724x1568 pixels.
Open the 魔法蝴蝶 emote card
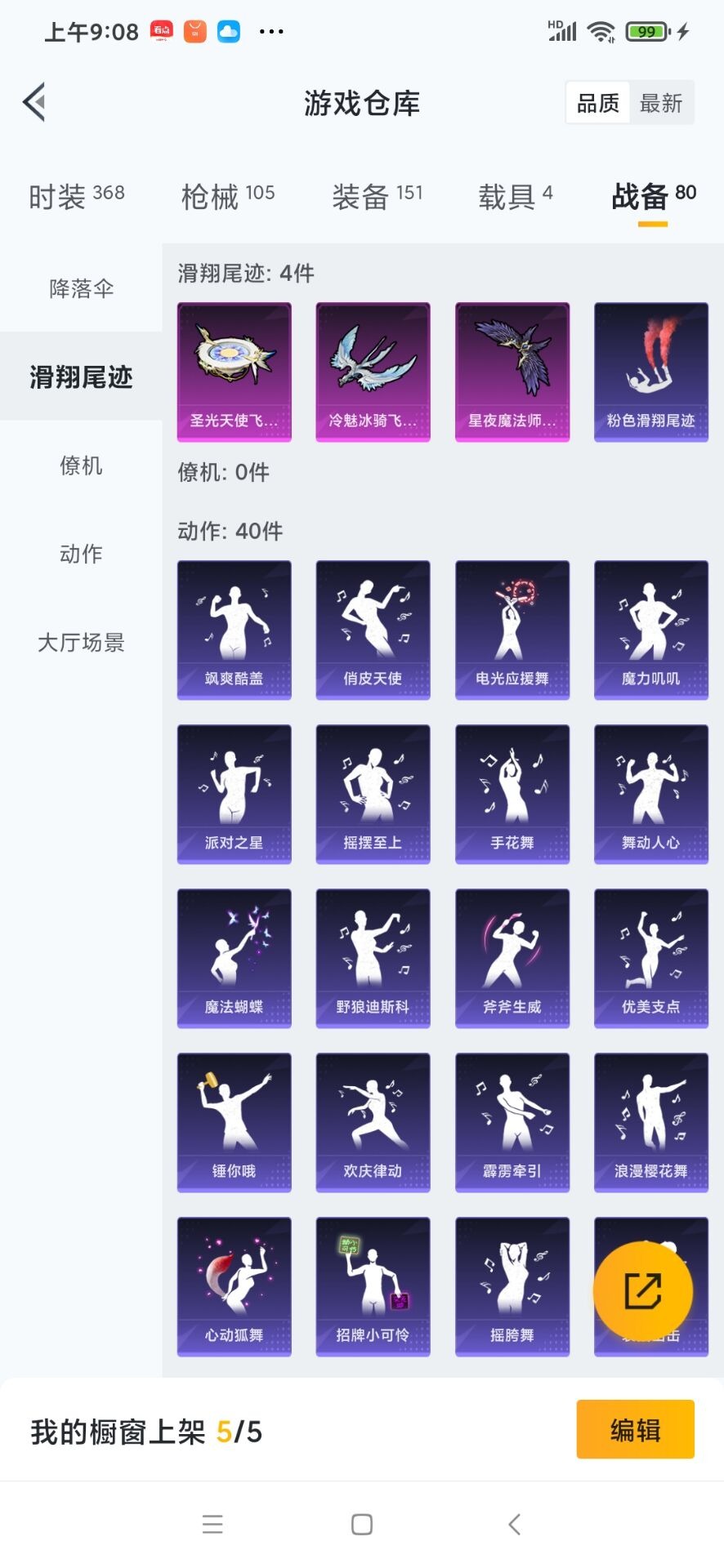point(235,958)
